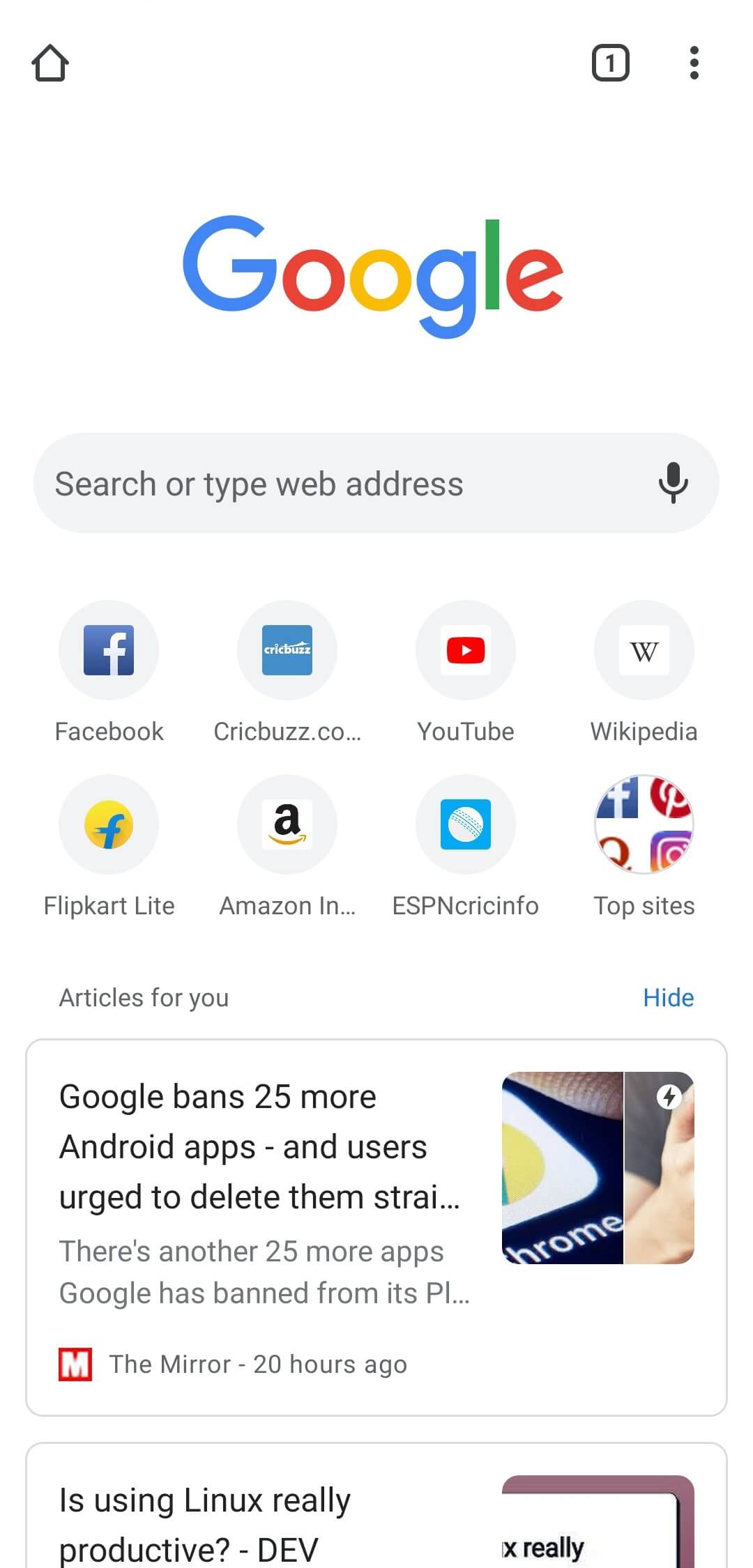Screen dimensions: 753x1568
Task: Hide the Articles for you section
Action: pos(667,997)
